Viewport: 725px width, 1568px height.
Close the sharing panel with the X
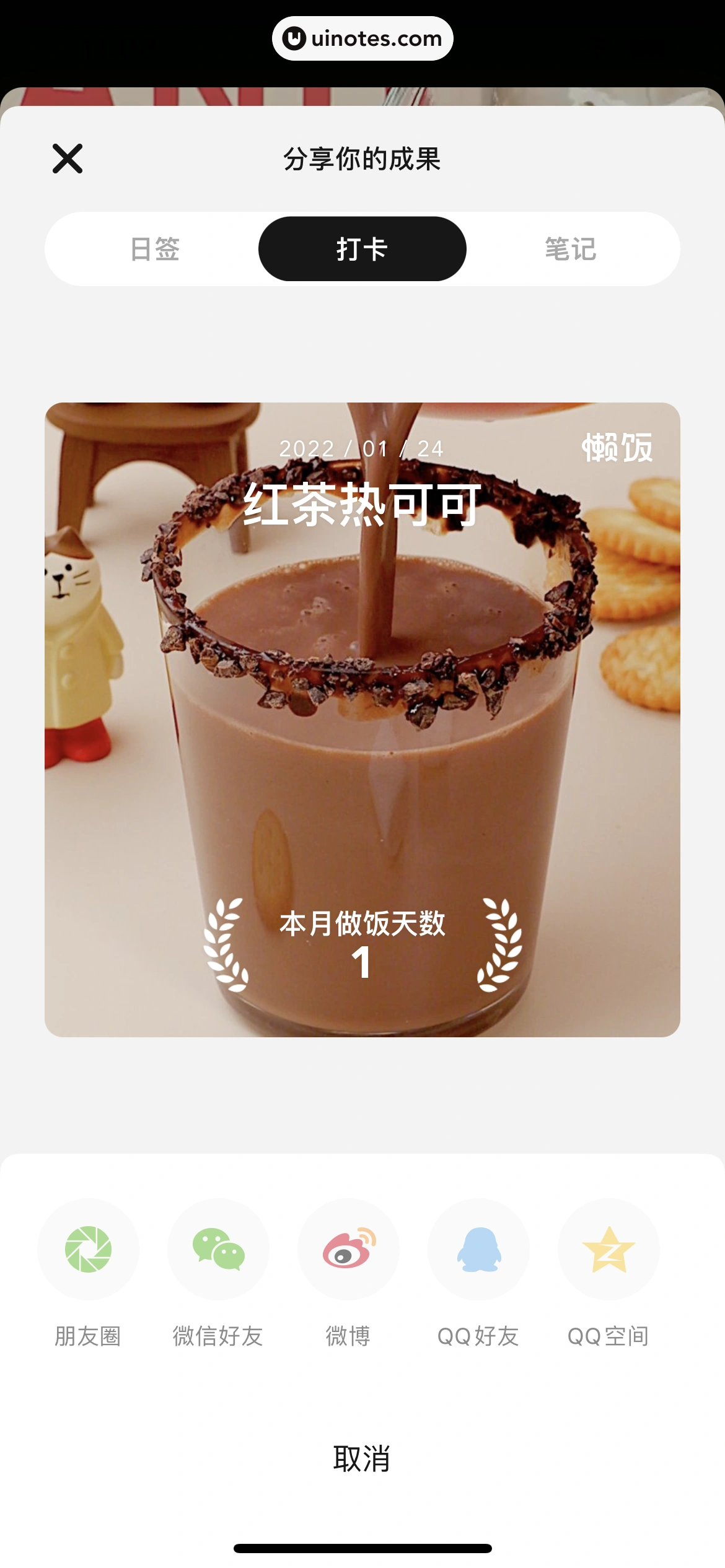[x=69, y=159]
